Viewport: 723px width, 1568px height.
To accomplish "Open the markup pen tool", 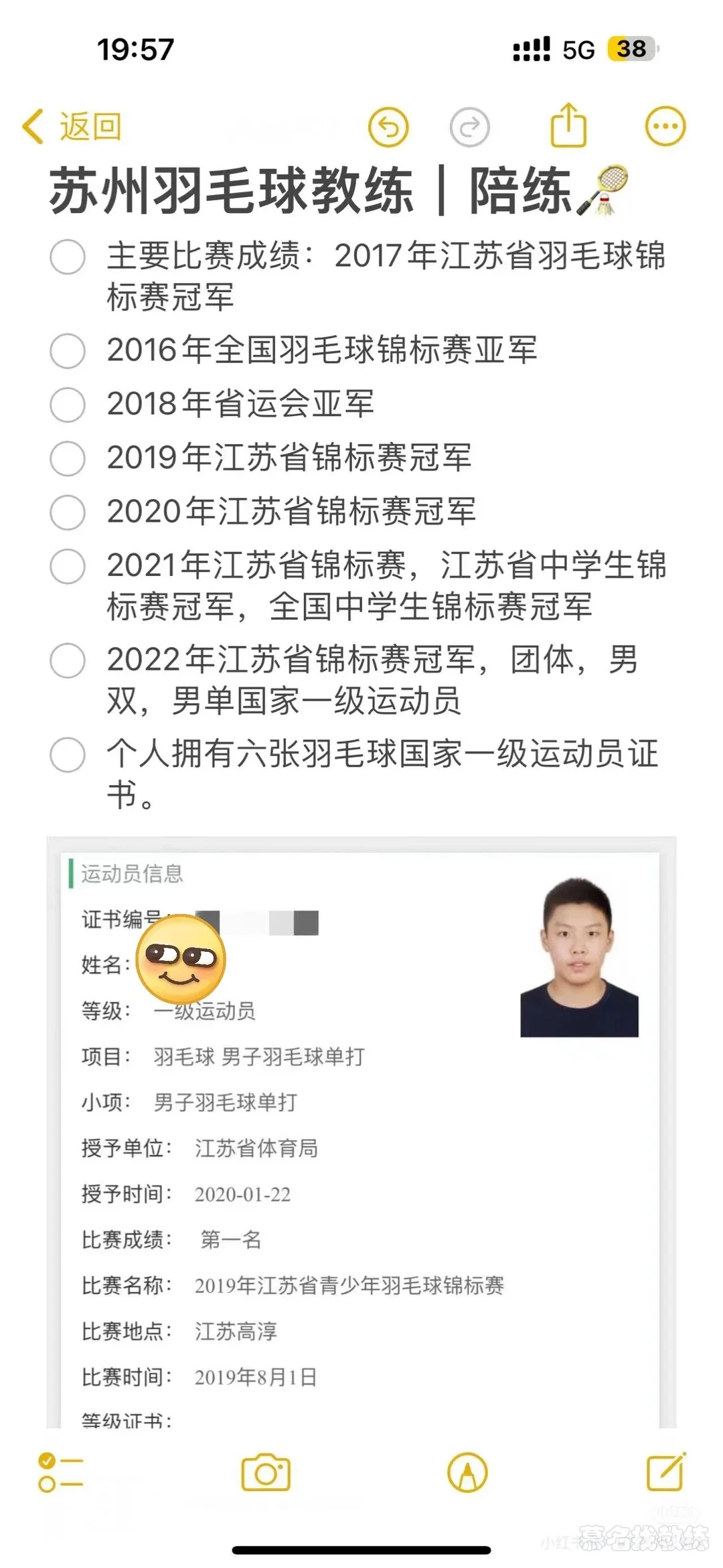I will pos(467,1472).
